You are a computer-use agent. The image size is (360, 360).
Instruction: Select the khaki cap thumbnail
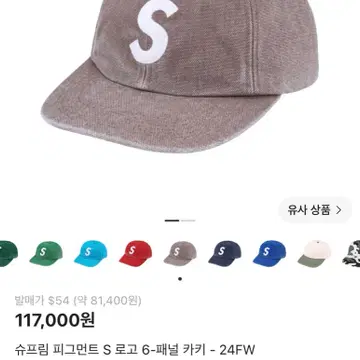(180, 253)
